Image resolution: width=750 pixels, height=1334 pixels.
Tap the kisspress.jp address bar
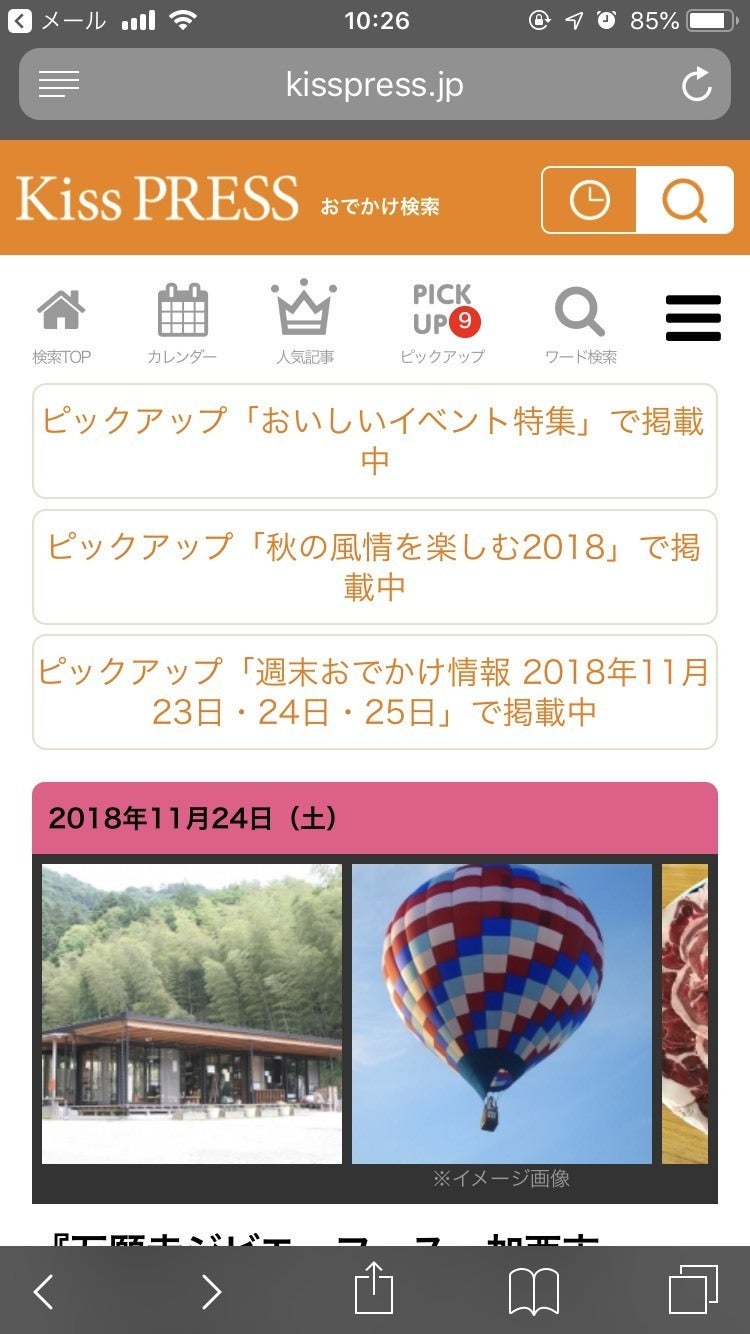point(374,85)
